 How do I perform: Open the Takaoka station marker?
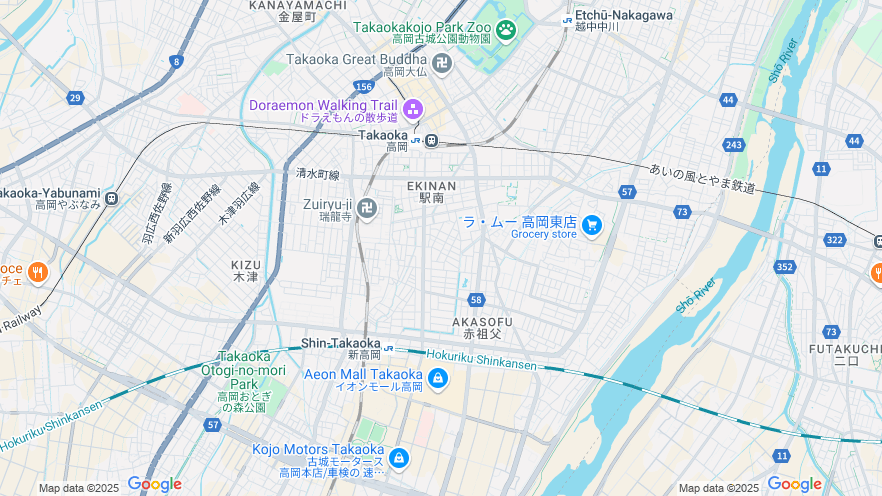click(x=431, y=141)
